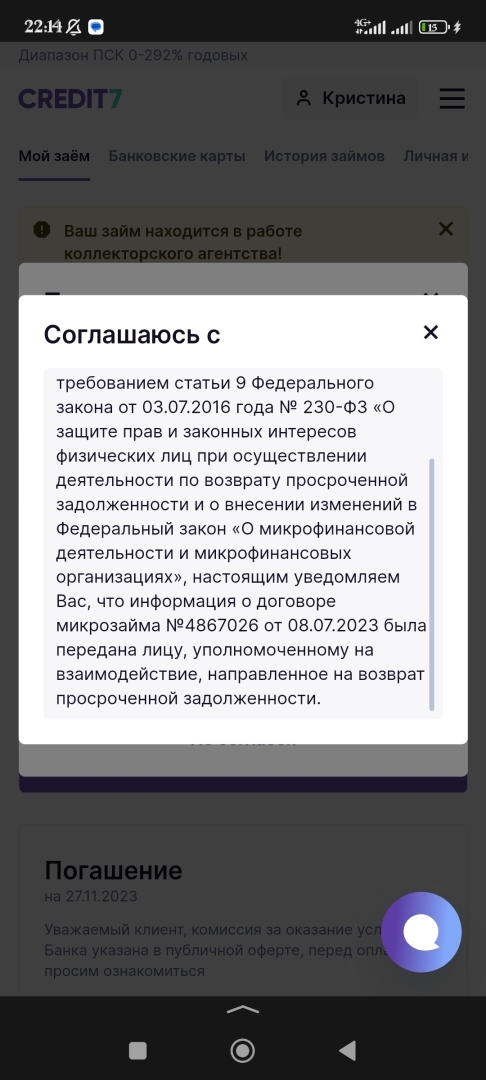Switch to the История займов tab
Screen dimensions: 486x1080
pos(324,156)
